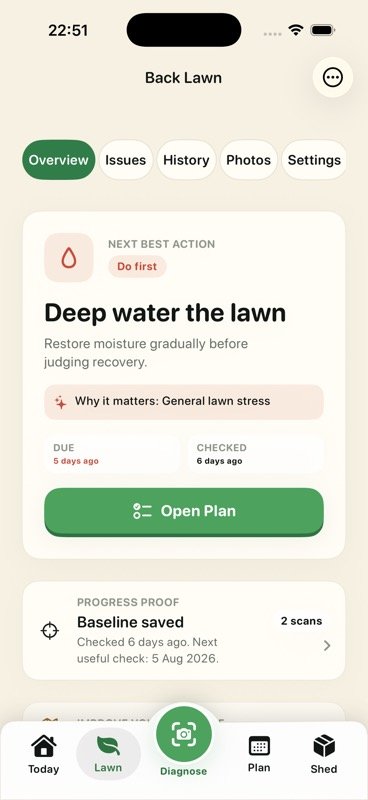Viewport: 368px width, 800px height.
Task: Go to the Today tab
Action: (x=43, y=755)
